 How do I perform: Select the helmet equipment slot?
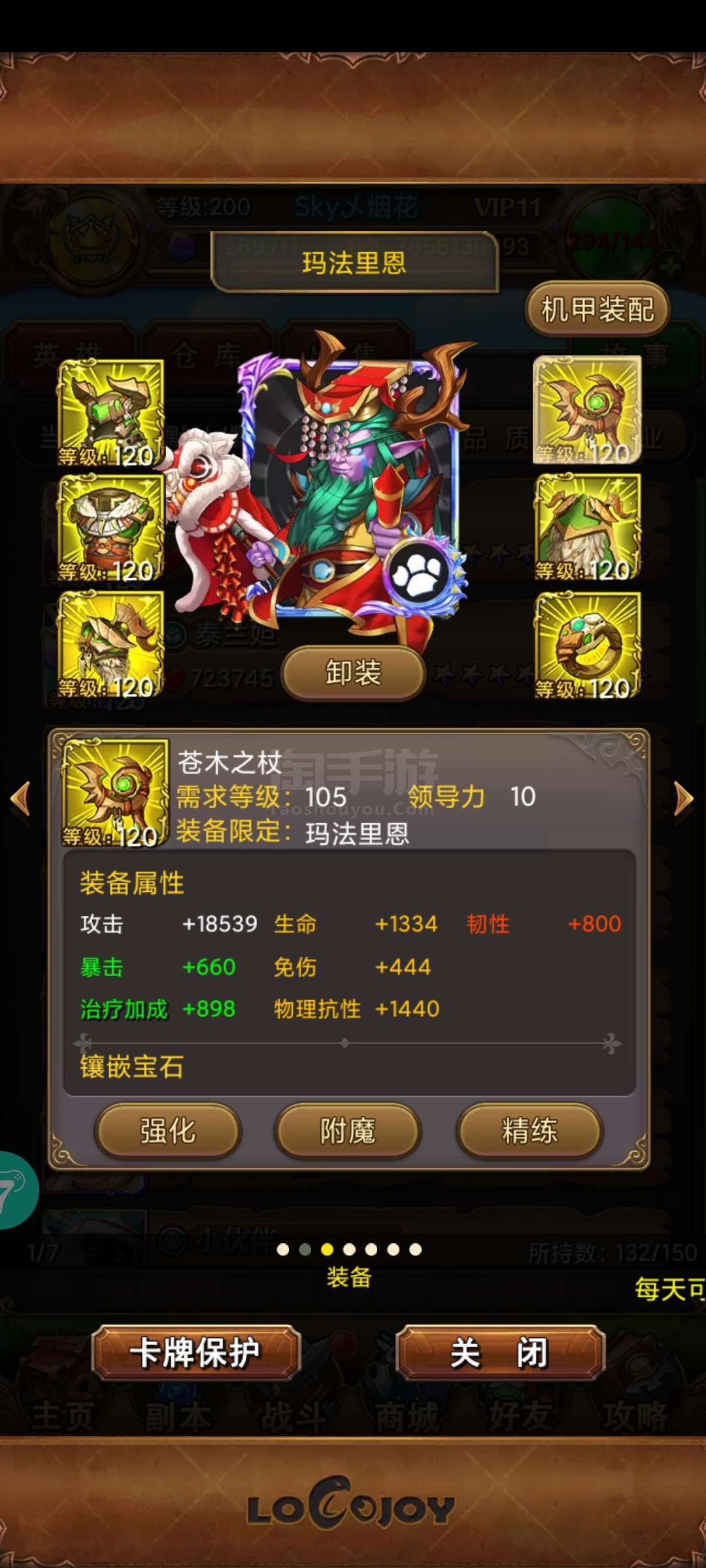[110, 413]
